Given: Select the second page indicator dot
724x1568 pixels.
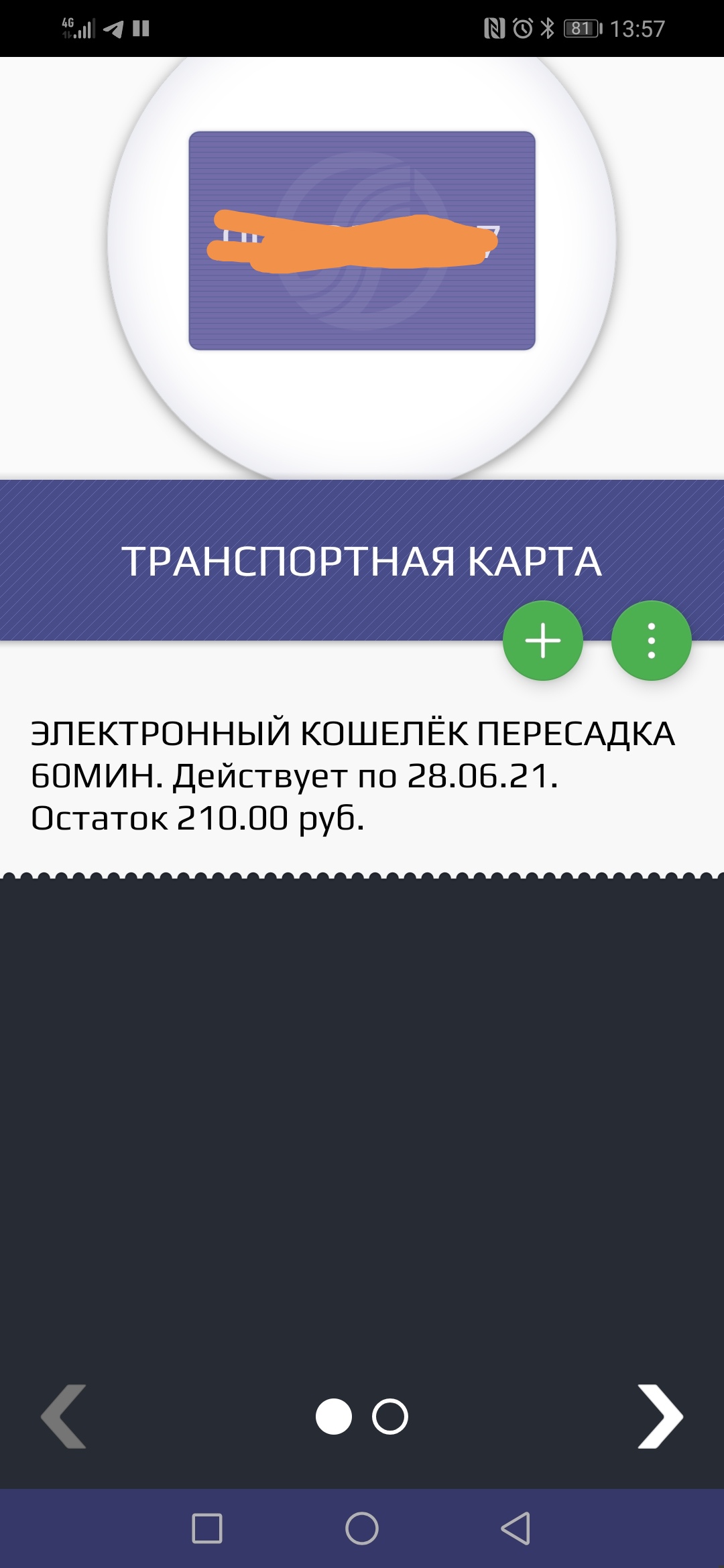Looking at the screenshot, I should tap(389, 1417).
